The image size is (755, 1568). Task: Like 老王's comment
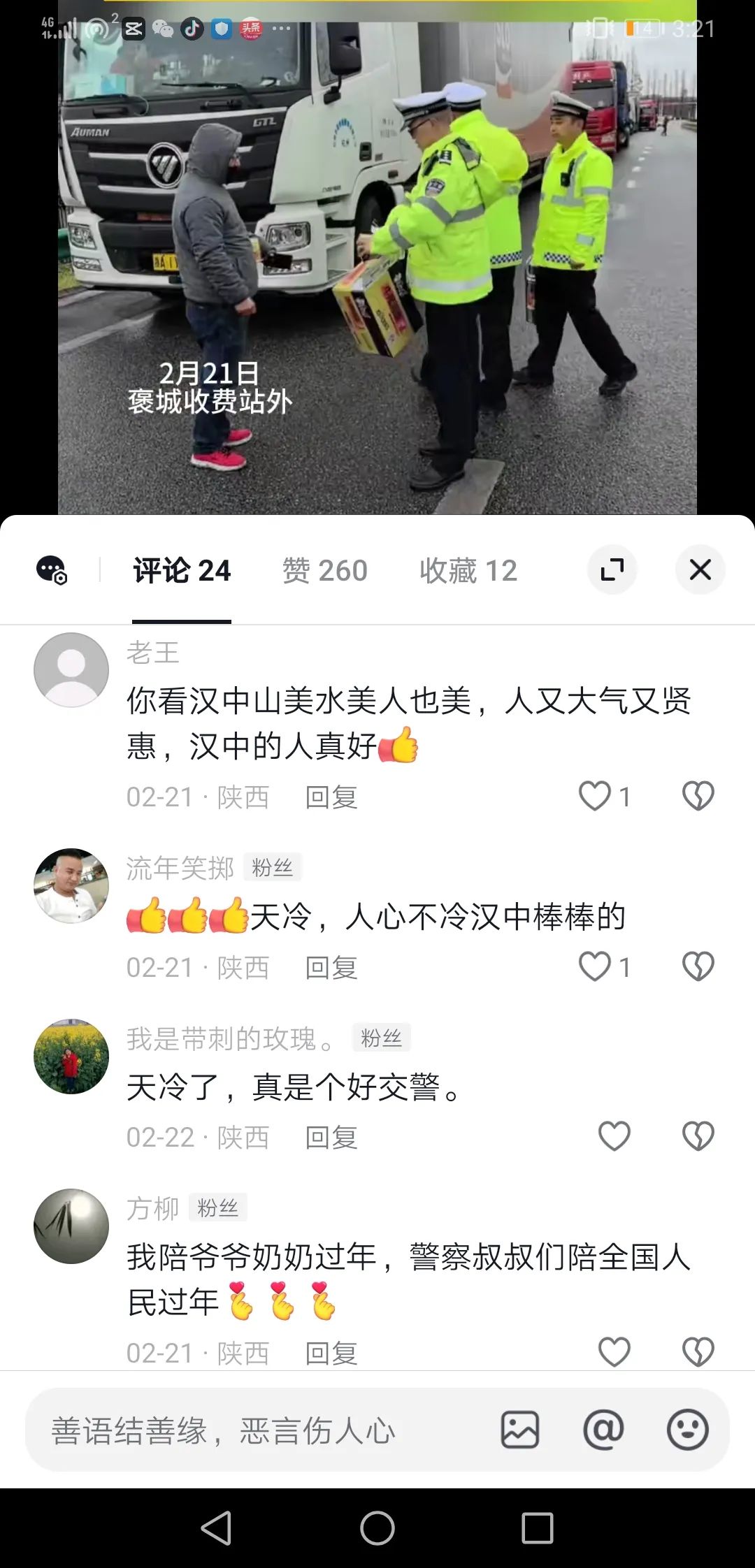[x=596, y=796]
